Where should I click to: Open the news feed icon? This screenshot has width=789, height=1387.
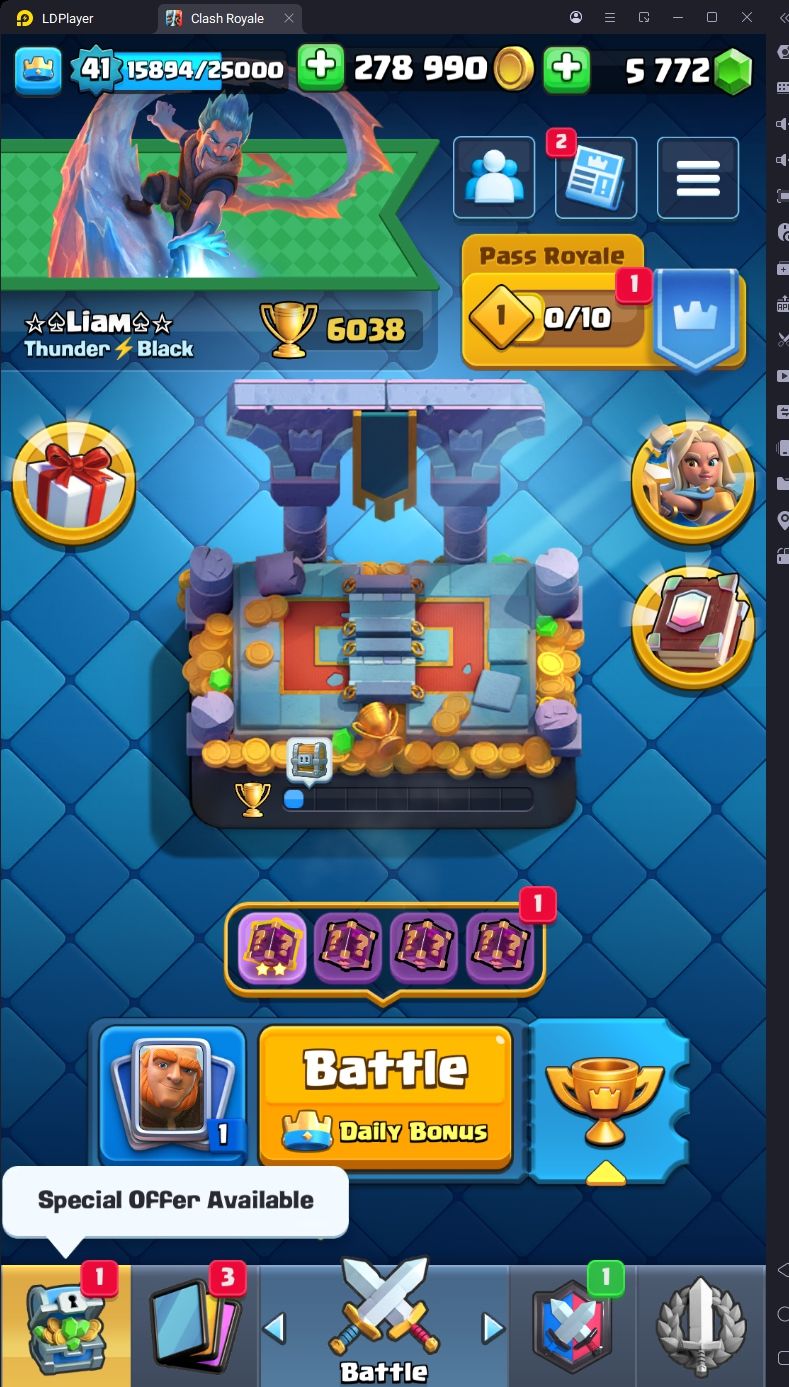tap(595, 178)
